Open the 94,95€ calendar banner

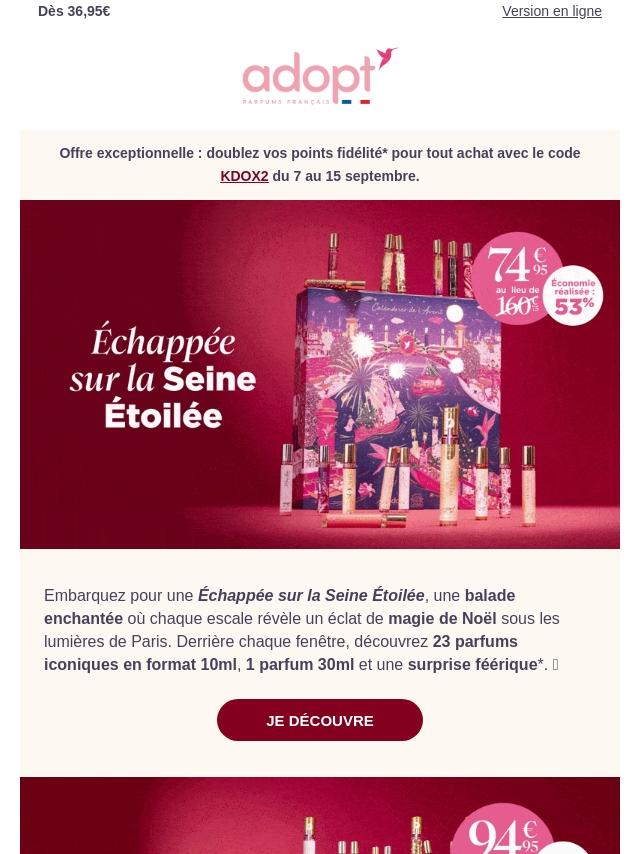coord(320,815)
